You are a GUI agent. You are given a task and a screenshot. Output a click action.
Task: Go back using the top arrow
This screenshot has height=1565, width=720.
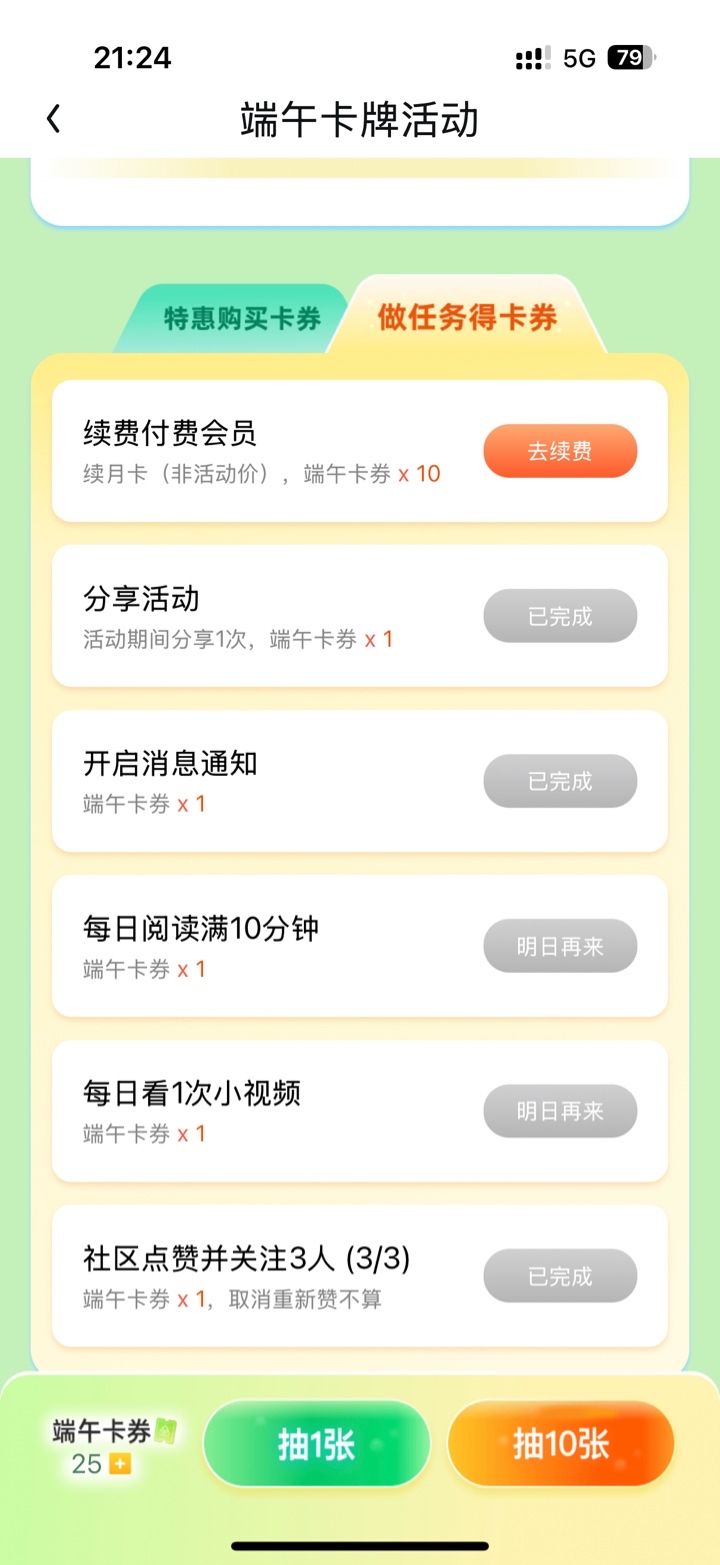[x=53, y=120]
